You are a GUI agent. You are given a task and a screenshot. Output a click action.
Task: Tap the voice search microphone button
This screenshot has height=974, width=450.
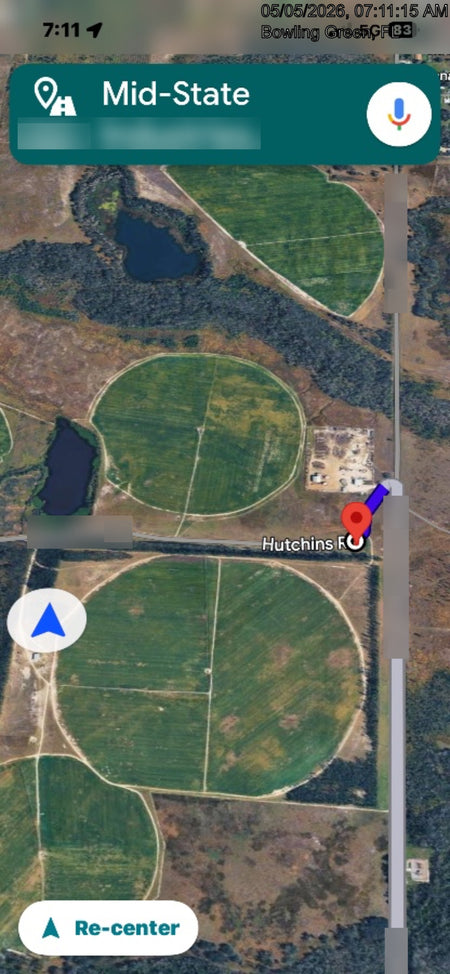[399, 114]
